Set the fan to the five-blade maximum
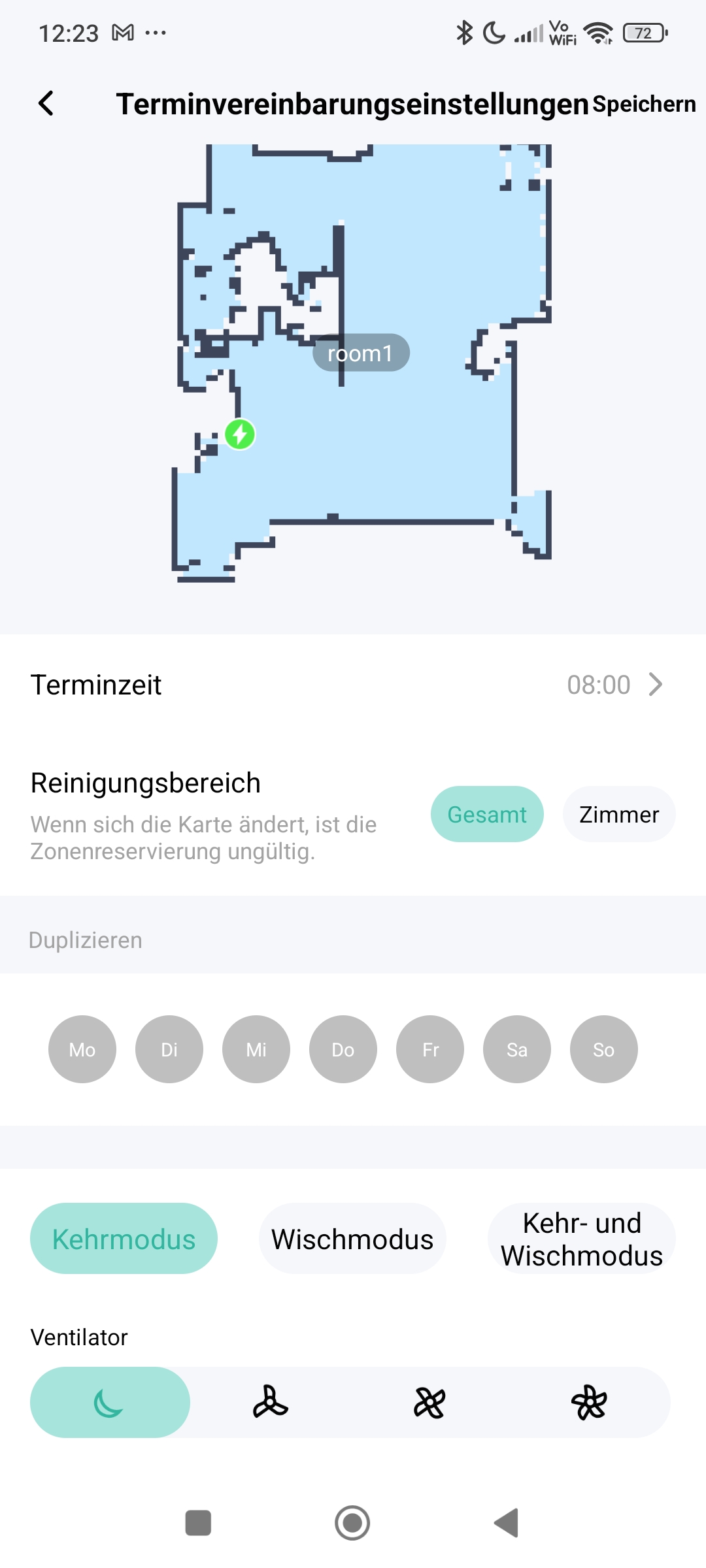Viewport: 706px width, 1568px height. coord(589,1402)
